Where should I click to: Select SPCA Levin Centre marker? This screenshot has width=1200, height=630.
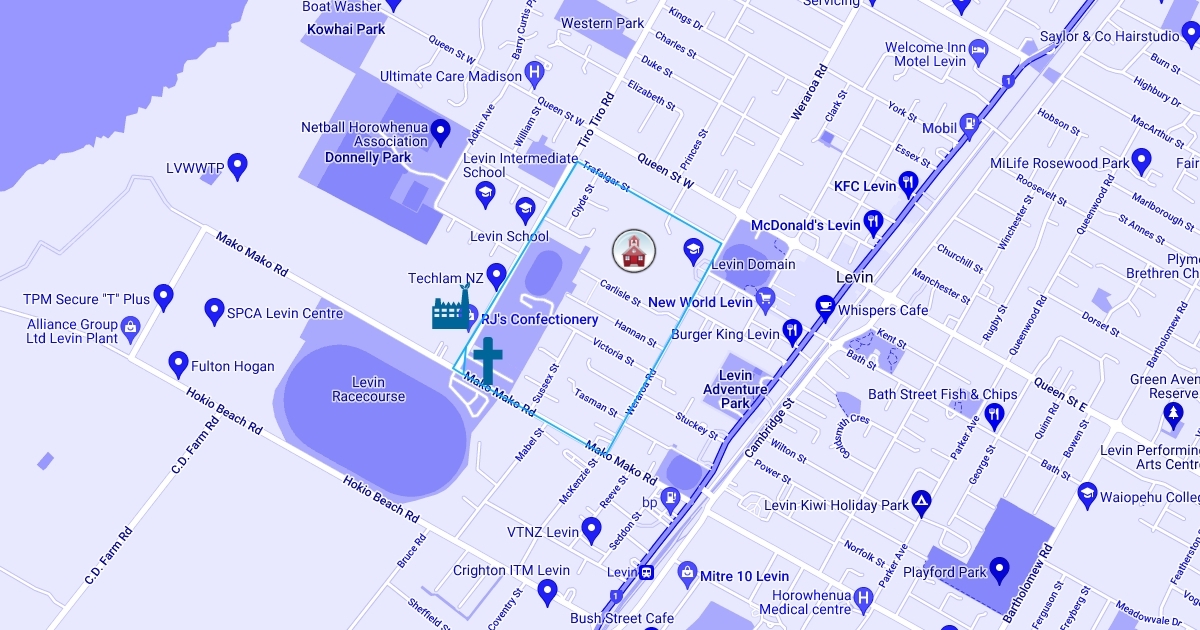click(214, 310)
